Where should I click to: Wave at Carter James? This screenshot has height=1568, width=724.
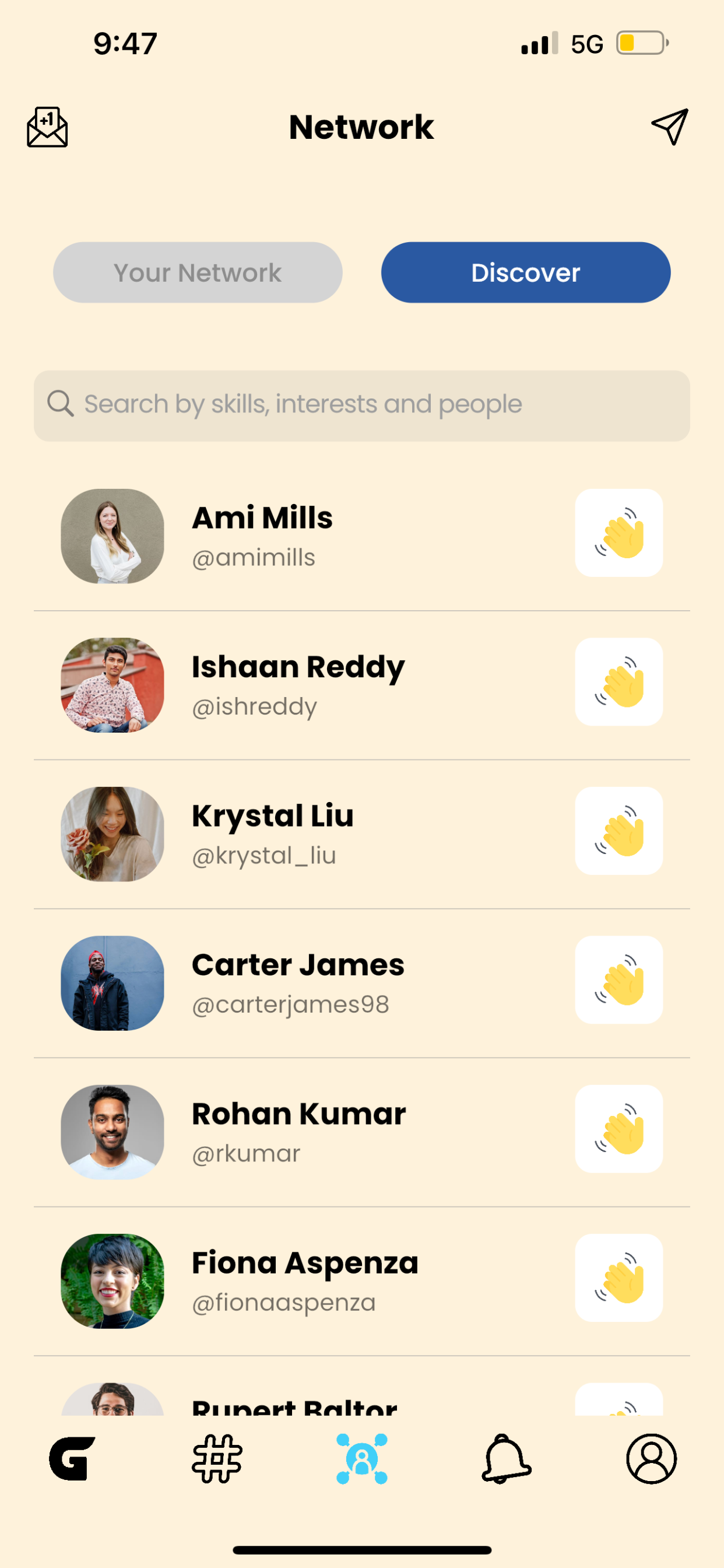[618, 979]
